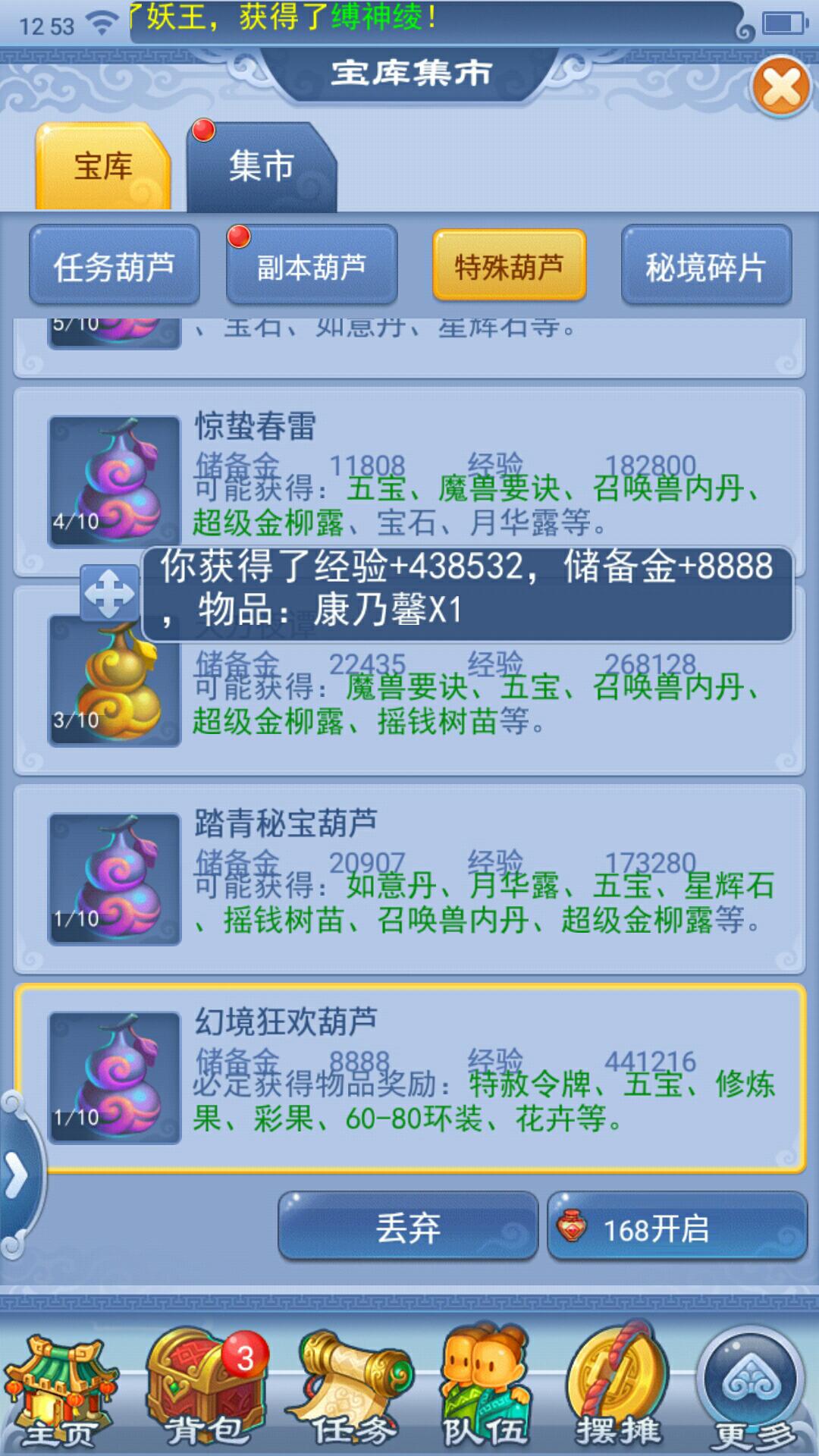Switch to the 宝库 tab
This screenshot has width=819, height=1456.
pyautogui.click(x=103, y=166)
